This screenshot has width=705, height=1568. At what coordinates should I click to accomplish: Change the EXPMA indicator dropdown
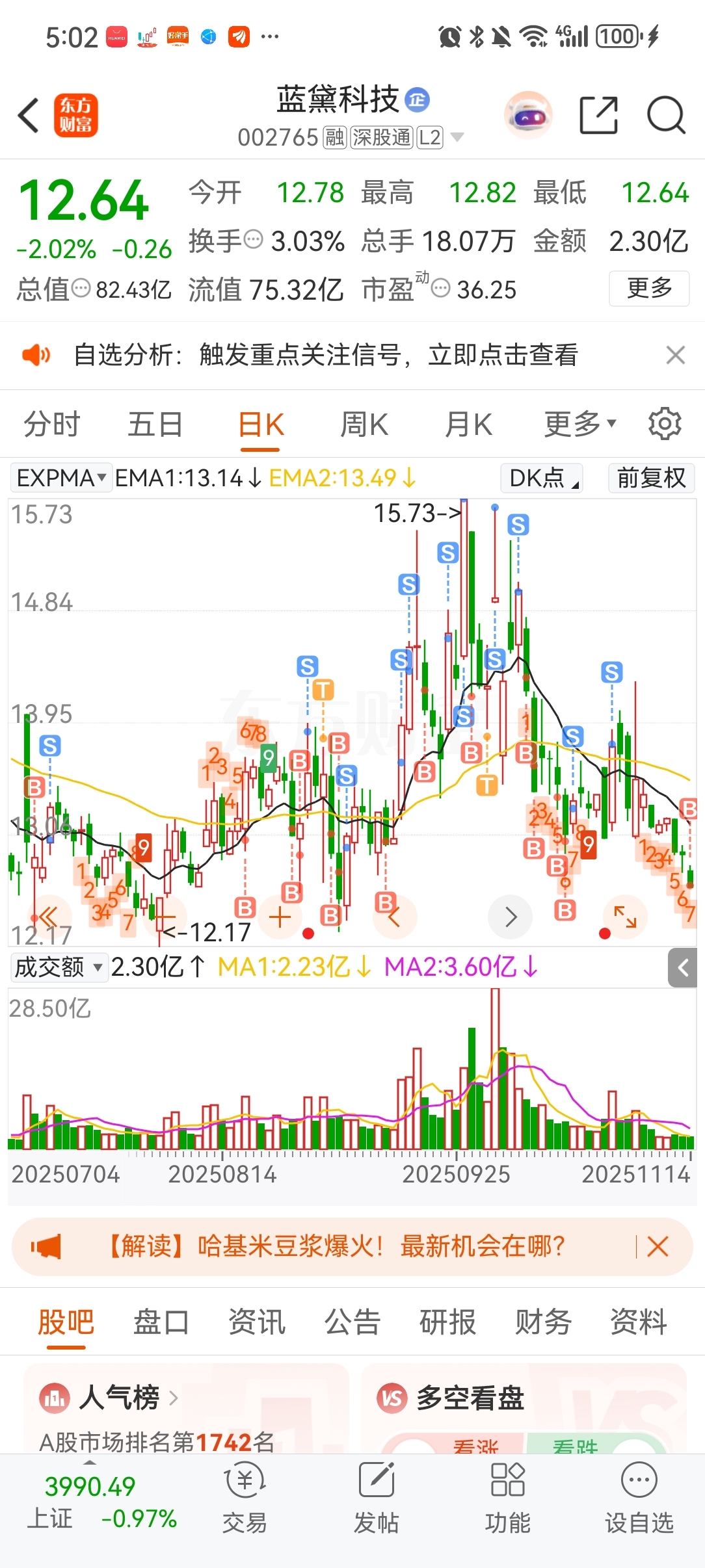point(61,478)
